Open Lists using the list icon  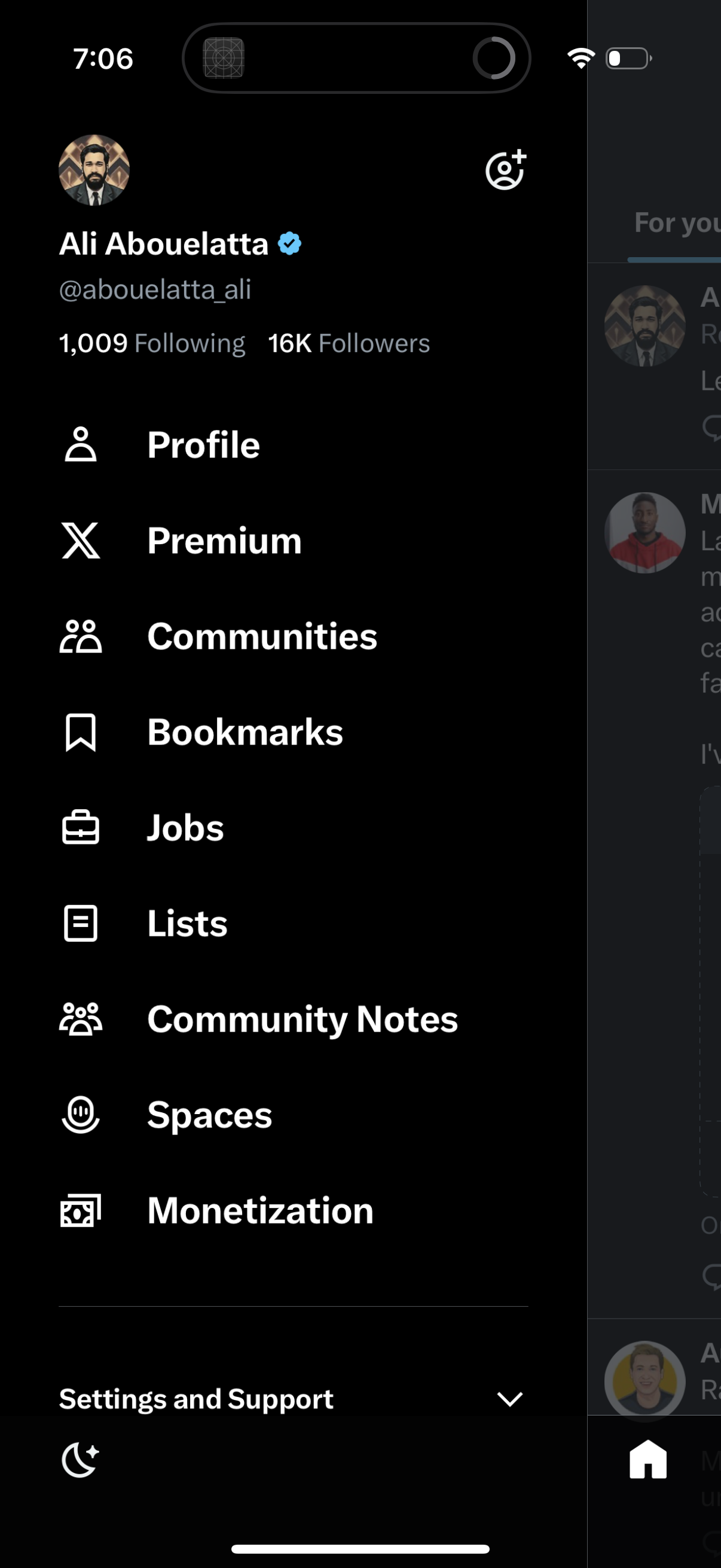(186, 922)
